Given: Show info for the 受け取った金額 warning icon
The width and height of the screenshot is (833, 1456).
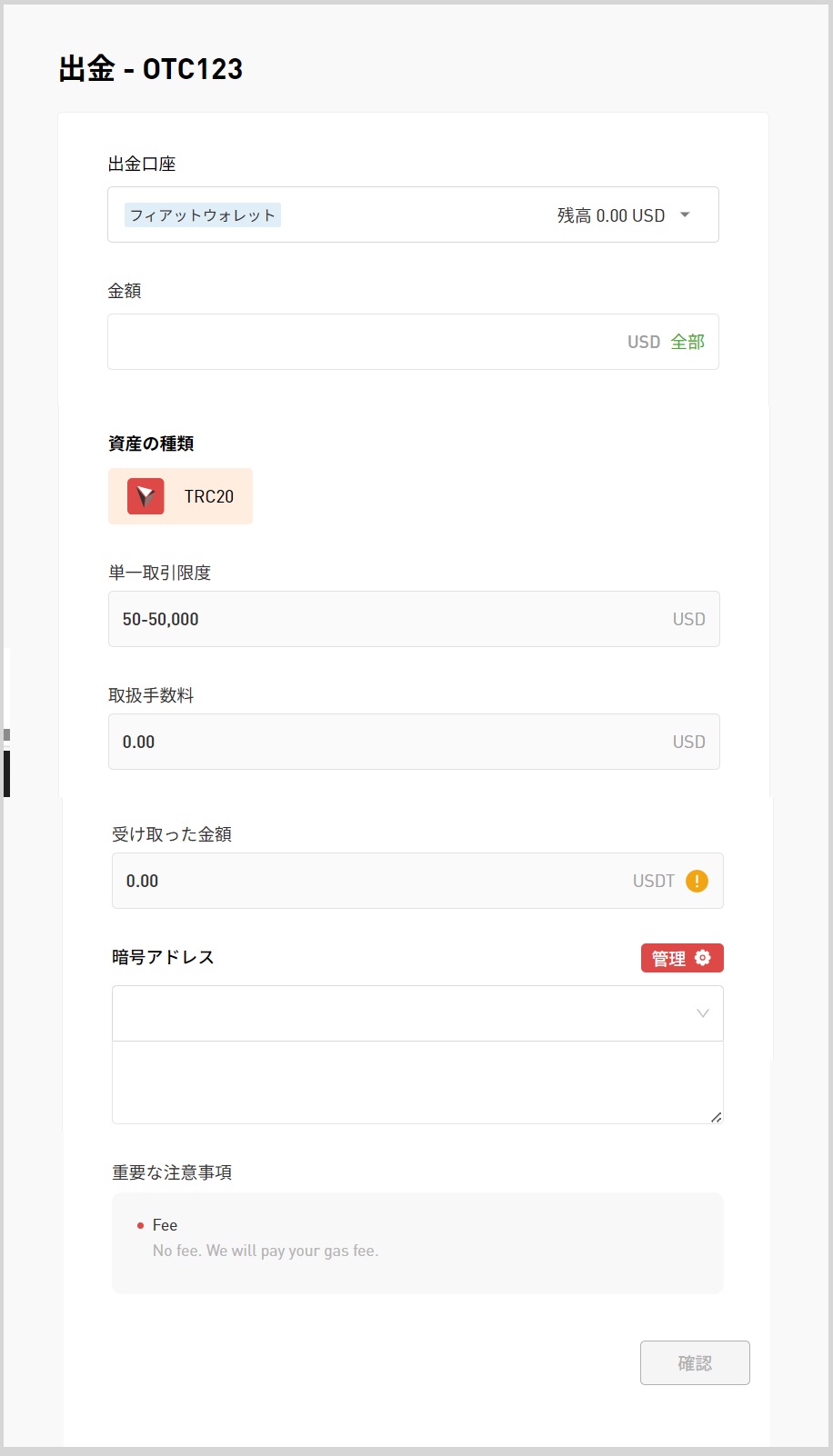Looking at the screenshot, I should click(x=697, y=881).
